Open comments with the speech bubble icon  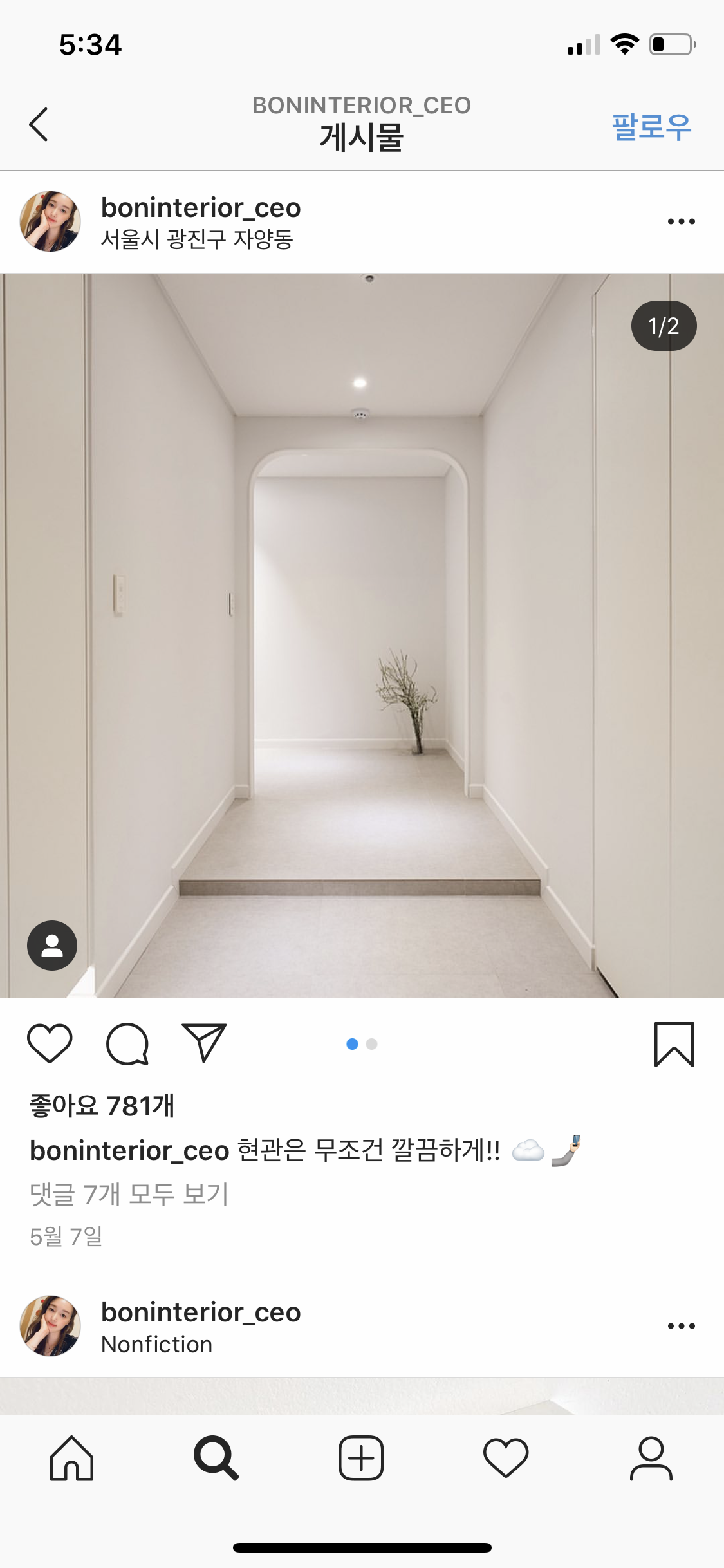tap(127, 1043)
